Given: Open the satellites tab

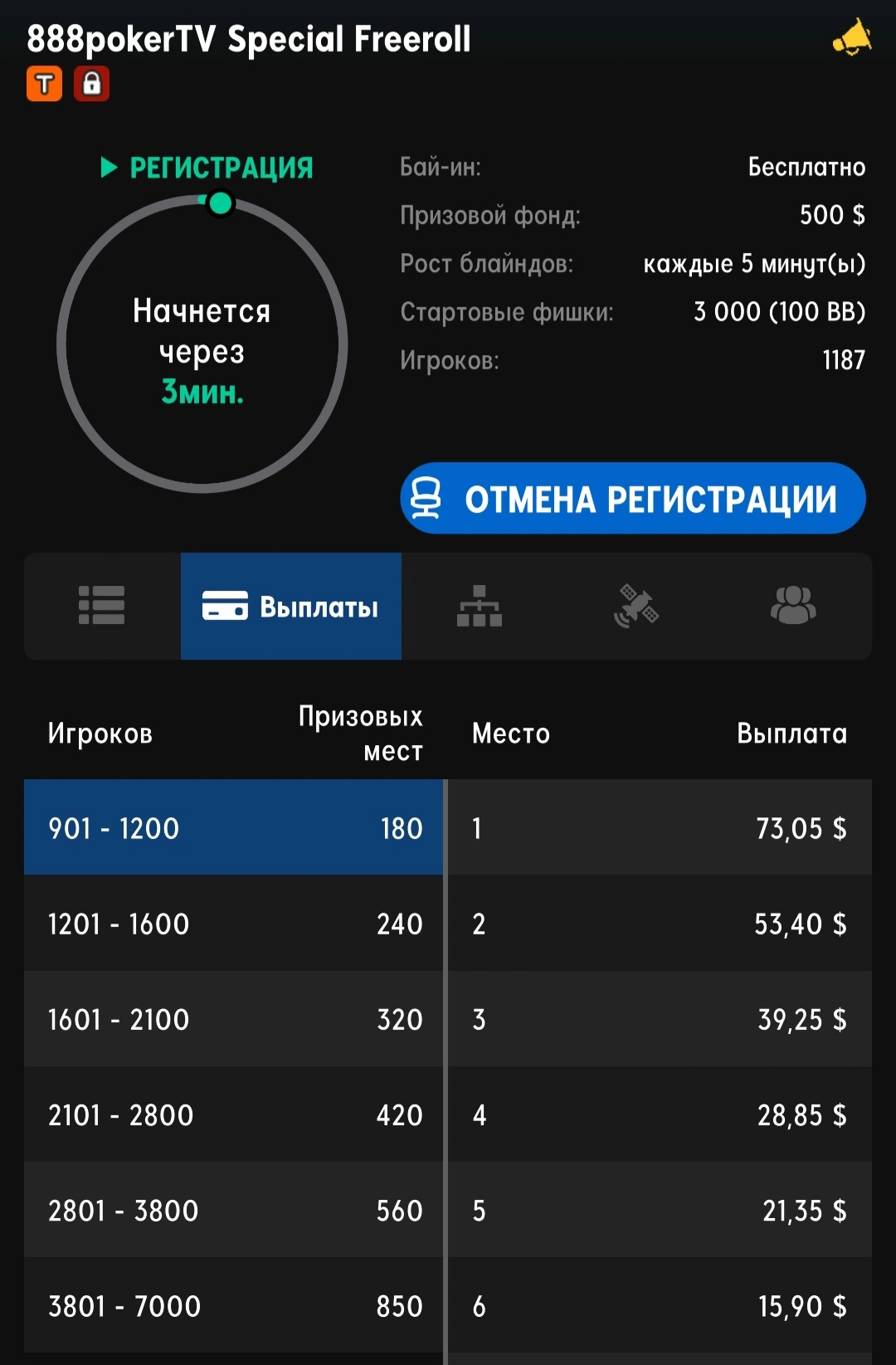Looking at the screenshot, I should tap(635, 607).
